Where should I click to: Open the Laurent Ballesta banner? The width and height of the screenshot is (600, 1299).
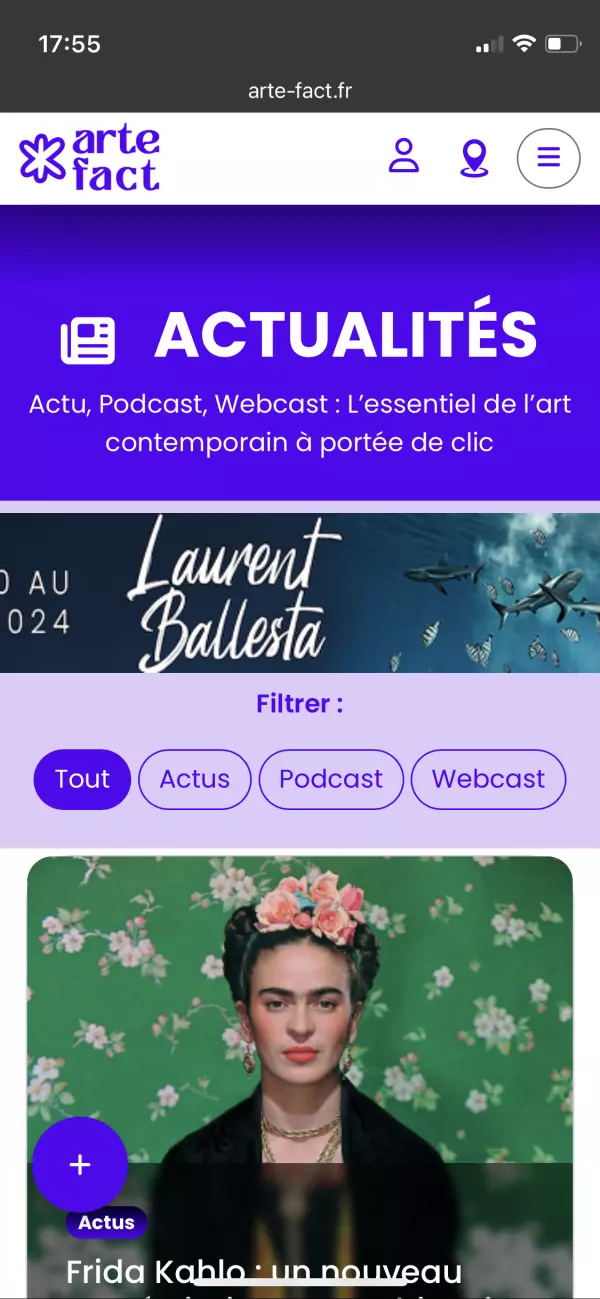click(x=300, y=593)
